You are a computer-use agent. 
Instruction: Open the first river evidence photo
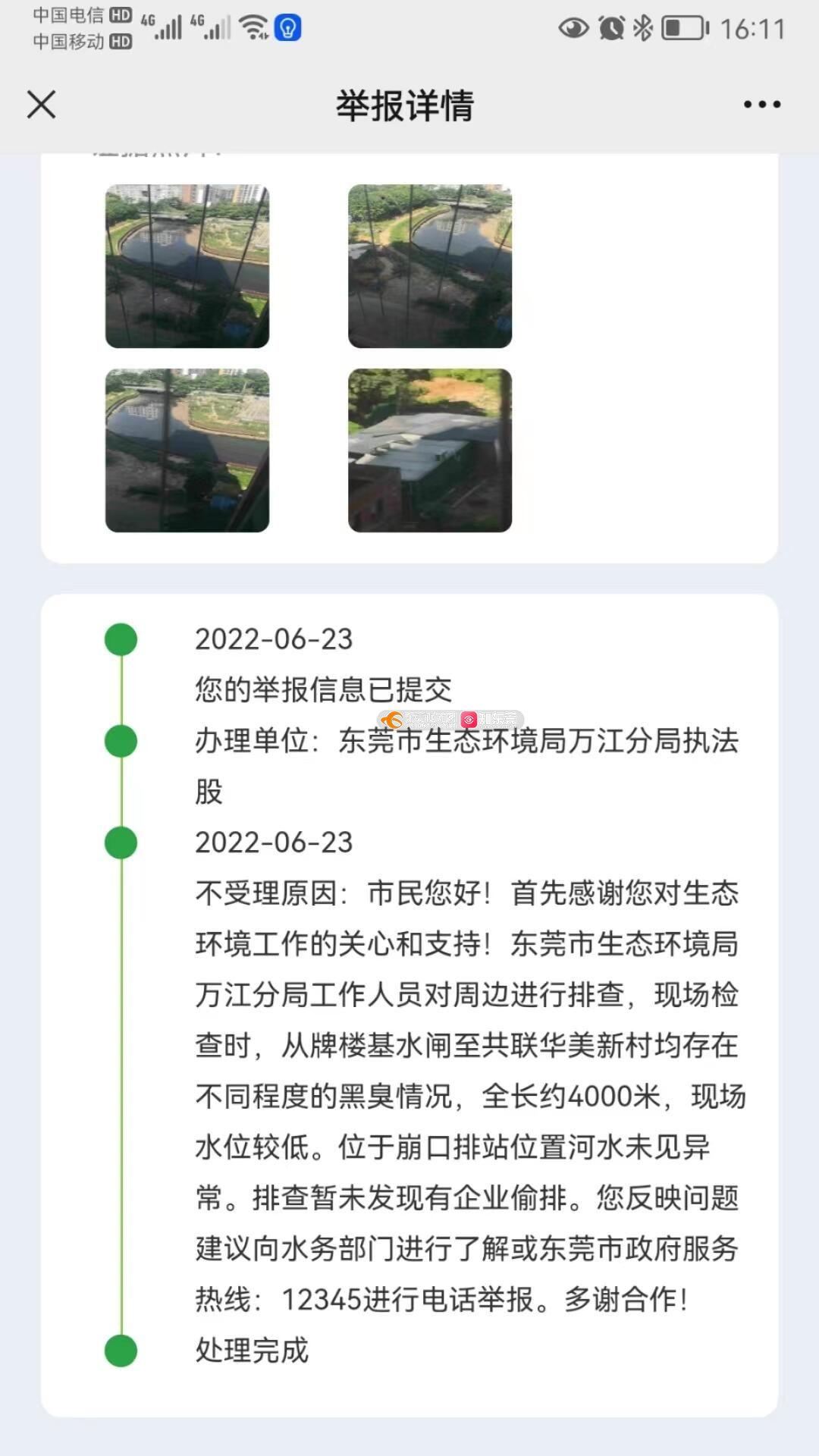187,266
